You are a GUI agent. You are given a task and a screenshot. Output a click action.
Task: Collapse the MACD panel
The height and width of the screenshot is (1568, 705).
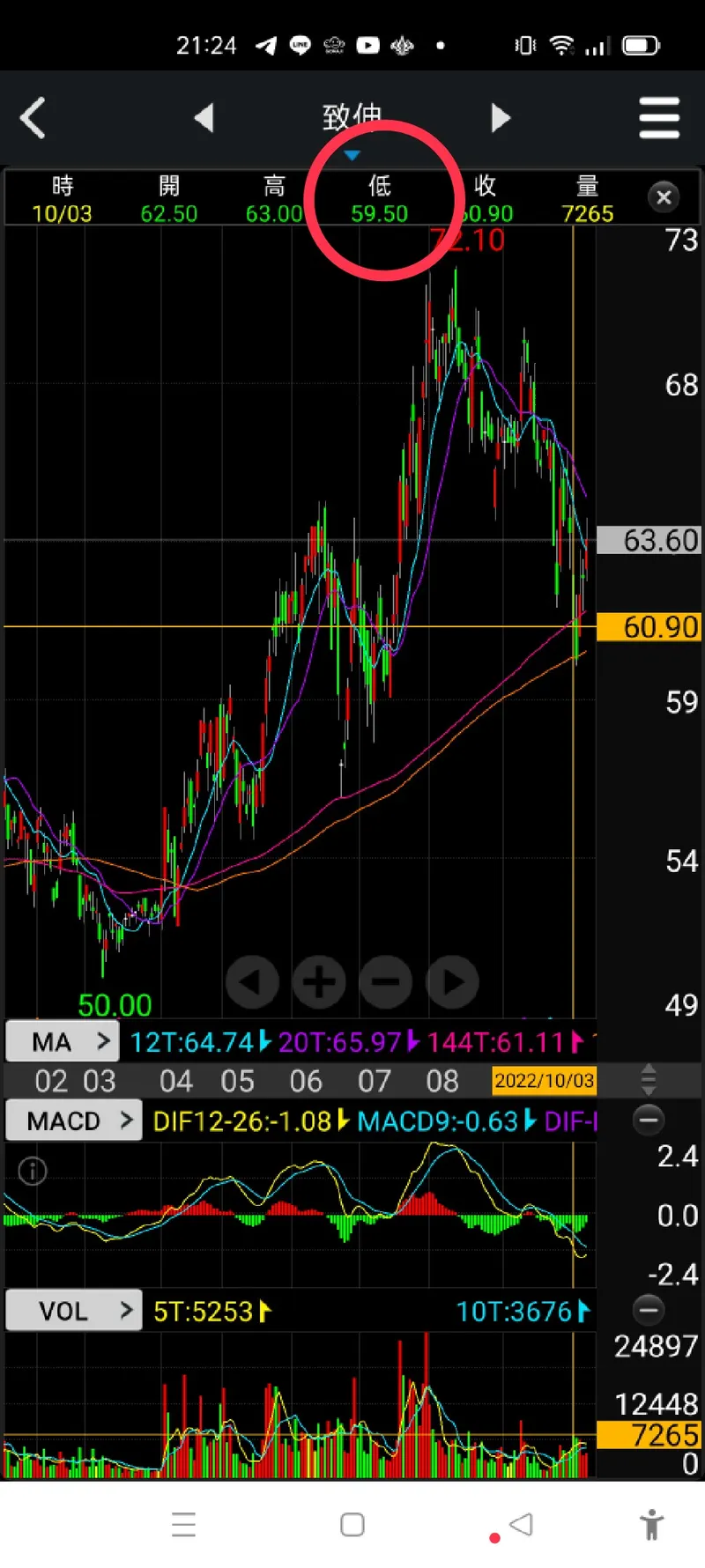point(649,1120)
